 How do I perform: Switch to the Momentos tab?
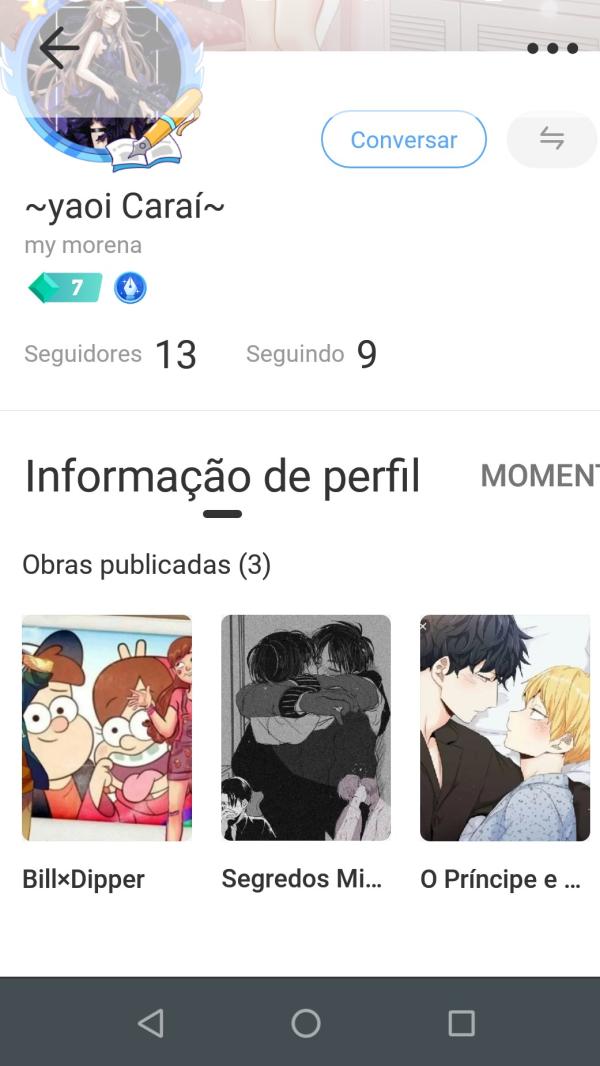click(x=540, y=476)
